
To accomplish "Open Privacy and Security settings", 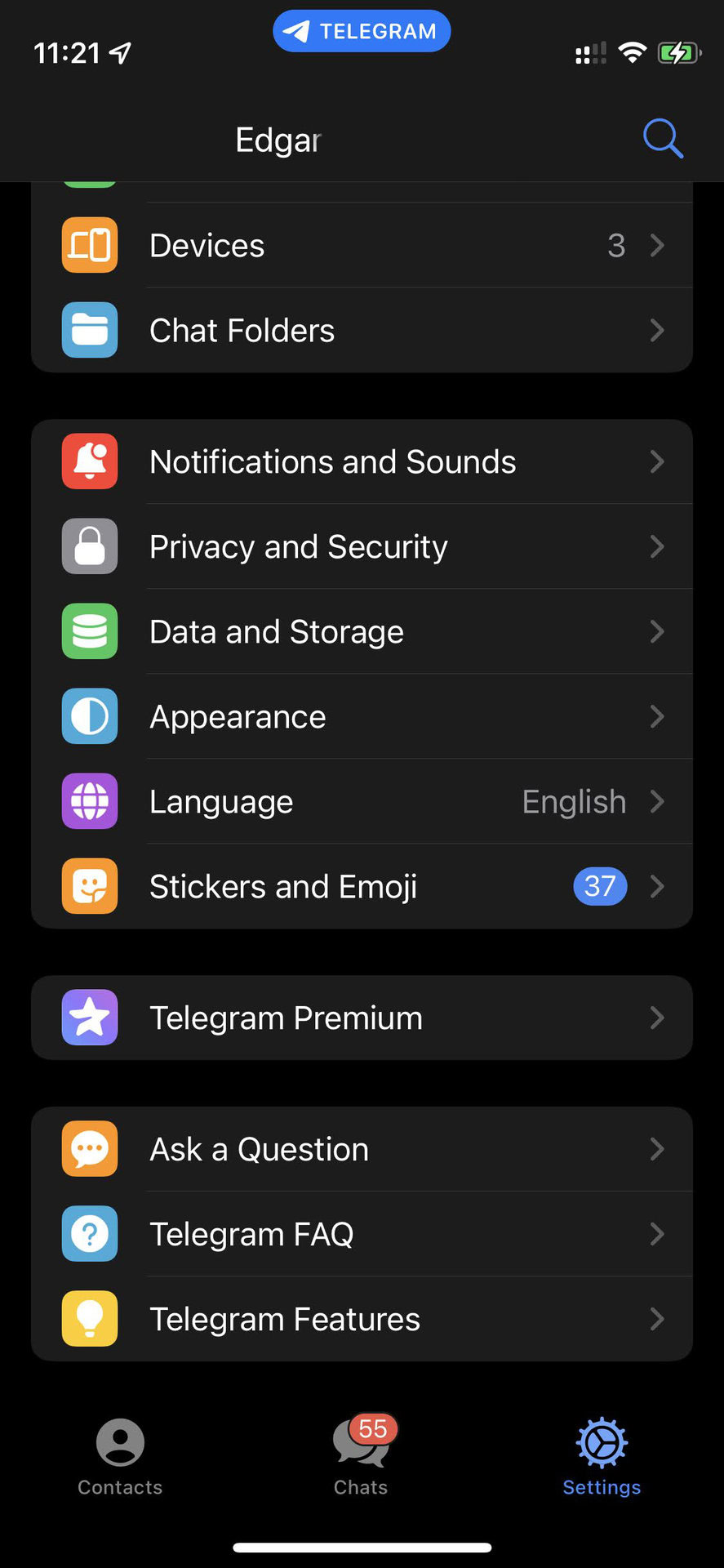I will tap(362, 547).
